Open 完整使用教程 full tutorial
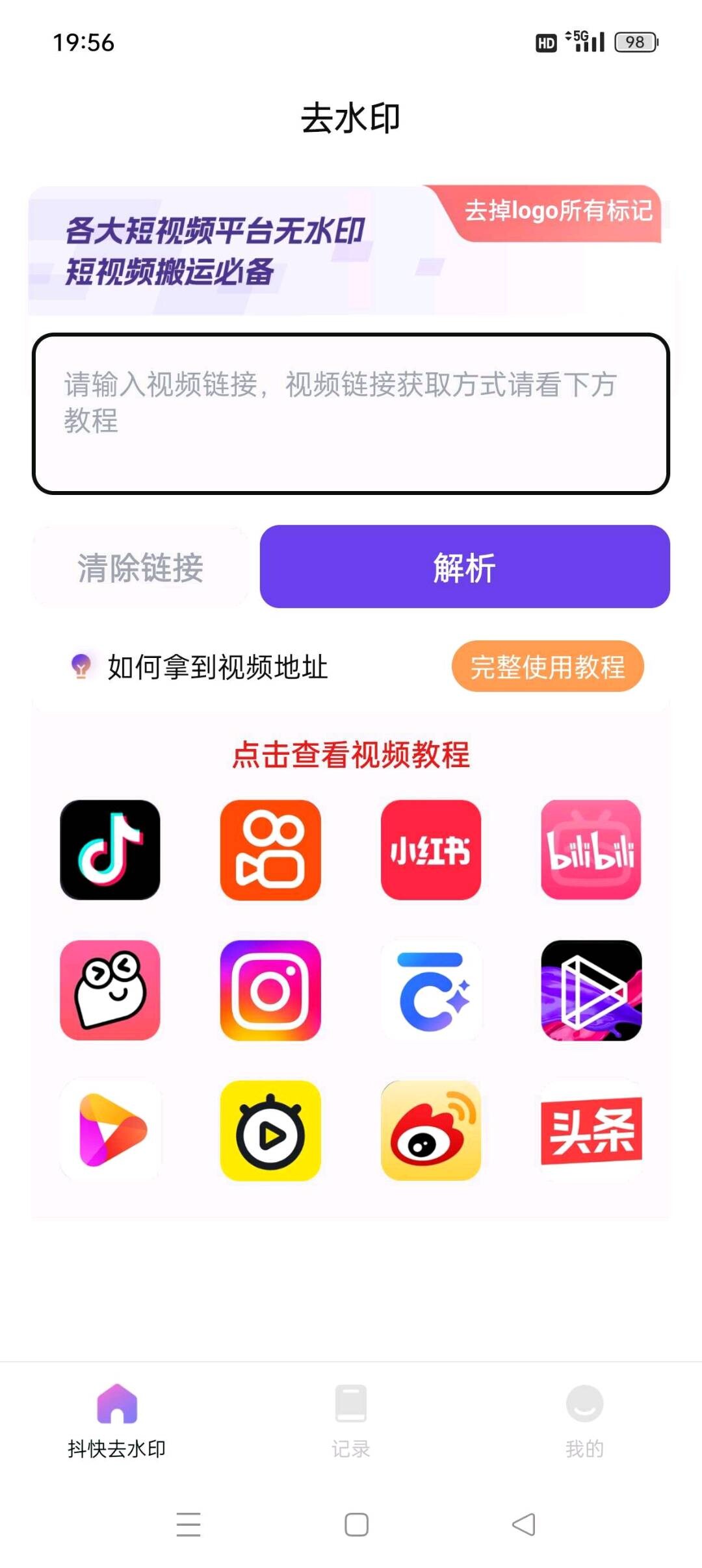Screen dimensions: 702x1568 [x=547, y=666]
